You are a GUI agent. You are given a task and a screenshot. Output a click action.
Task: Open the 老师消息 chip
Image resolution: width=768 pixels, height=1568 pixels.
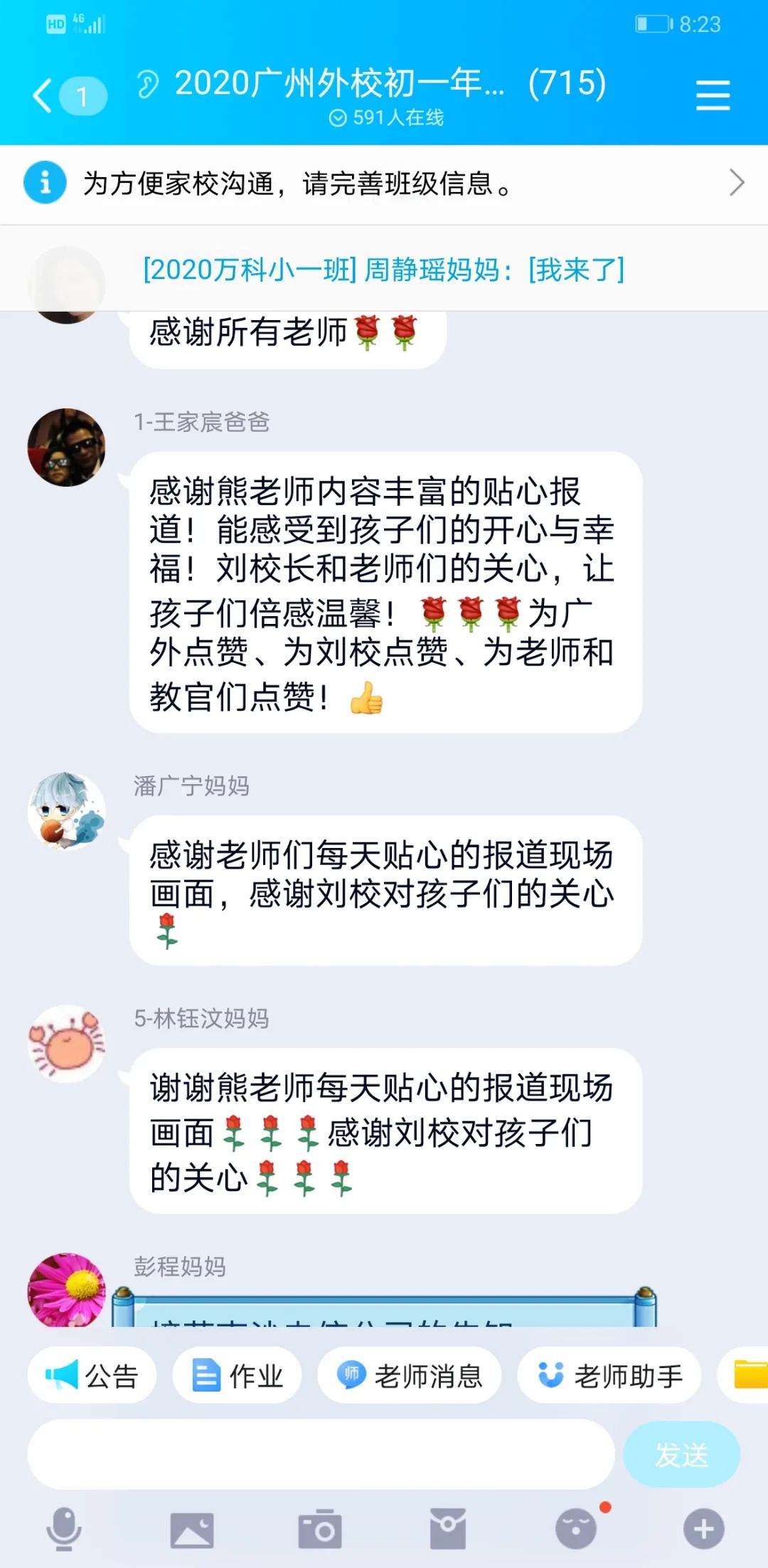pyautogui.click(x=410, y=1375)
